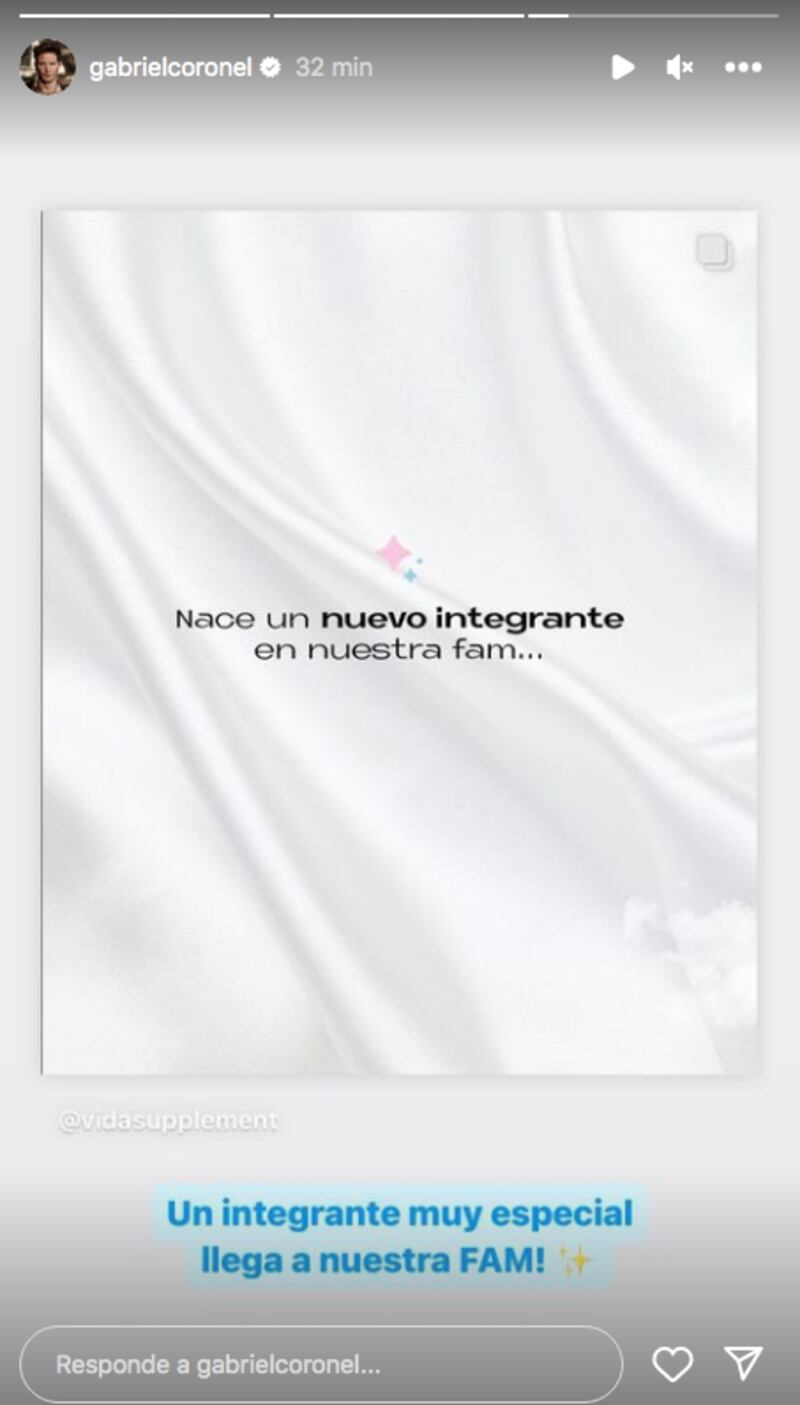800x1405 pixels.
Task: Focus the Responde a gabrielcoronel reply field
Action: 320,1364
